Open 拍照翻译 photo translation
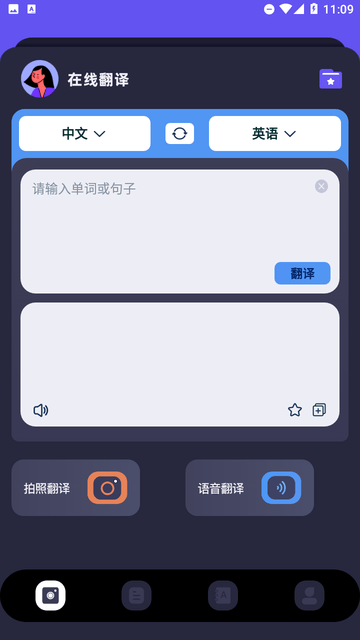The width and height of the screenshot is (360, 640). pos(76,488)
